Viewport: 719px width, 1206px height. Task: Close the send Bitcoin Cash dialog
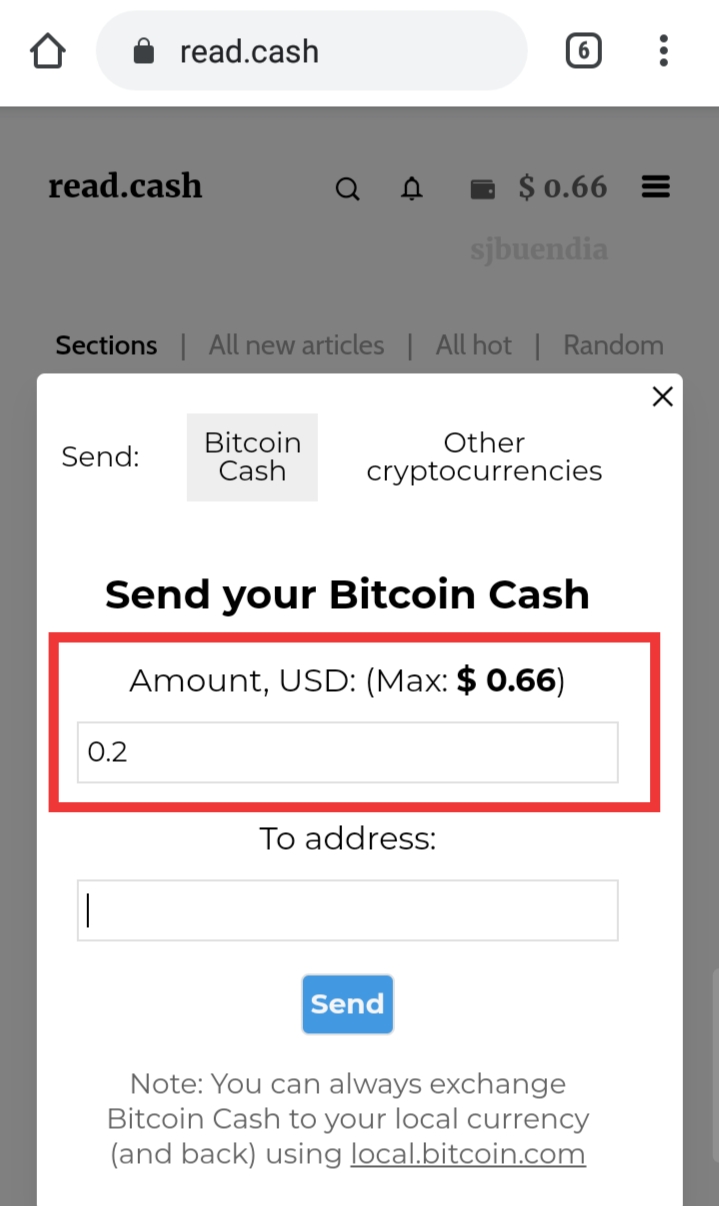[662, 397]
